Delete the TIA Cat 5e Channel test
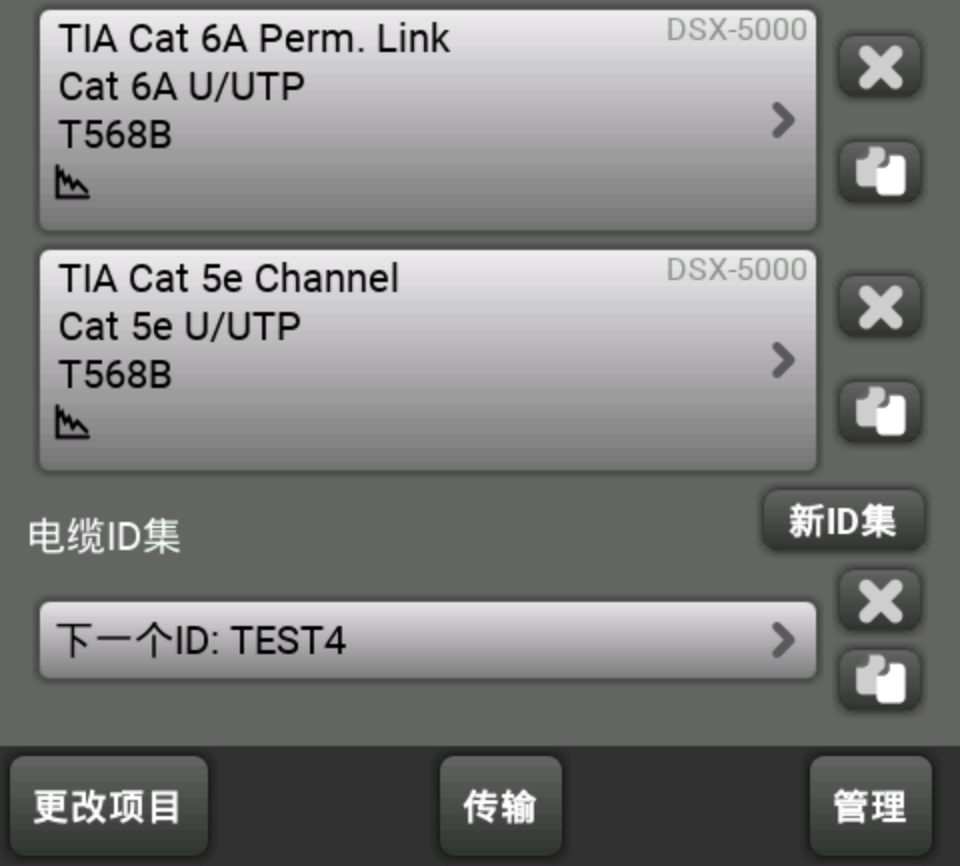The width and height of the screenshot is (960, 866). [x=880, y=307]
